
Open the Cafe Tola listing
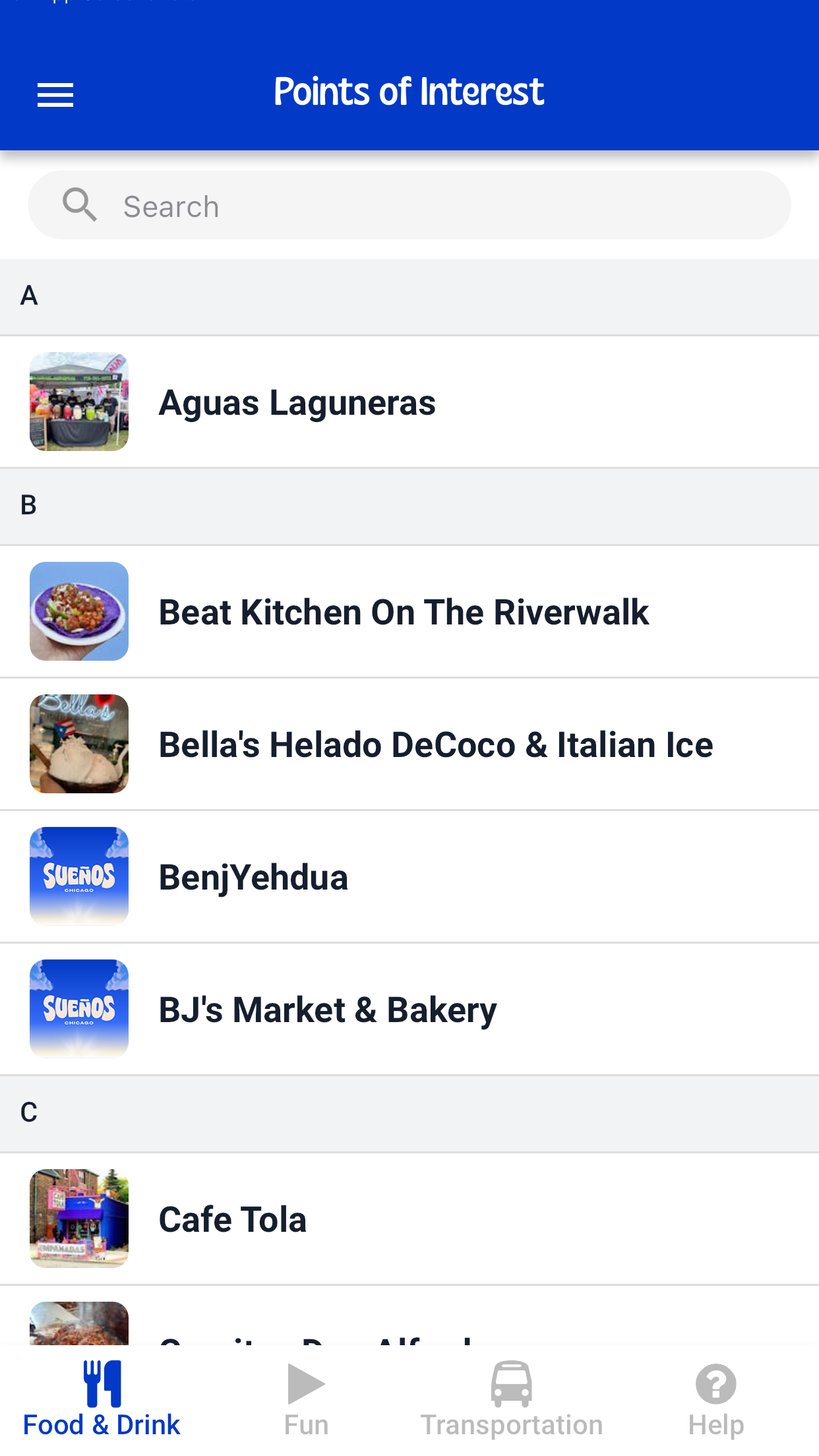click(409, 1219)
